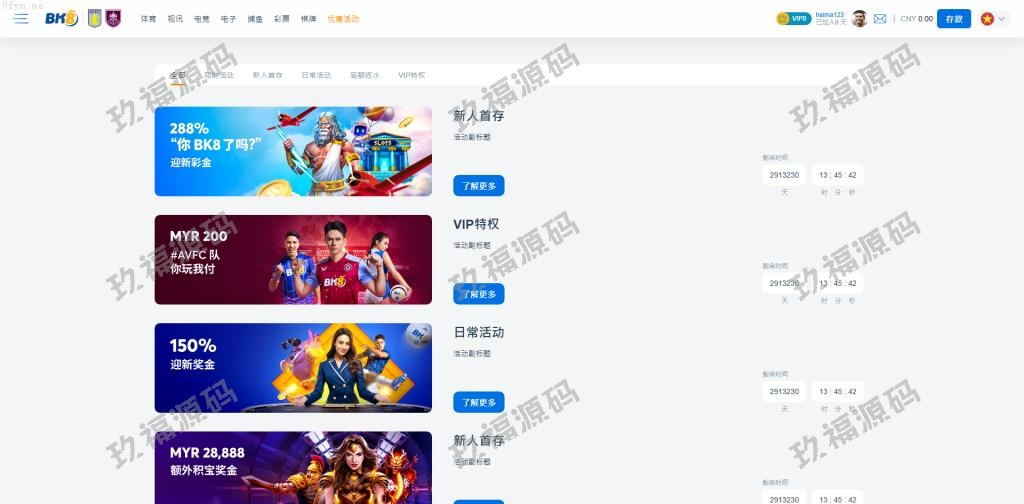Go to the 彩票 lottery section
1024x504 pixels.
pos(282,19)
